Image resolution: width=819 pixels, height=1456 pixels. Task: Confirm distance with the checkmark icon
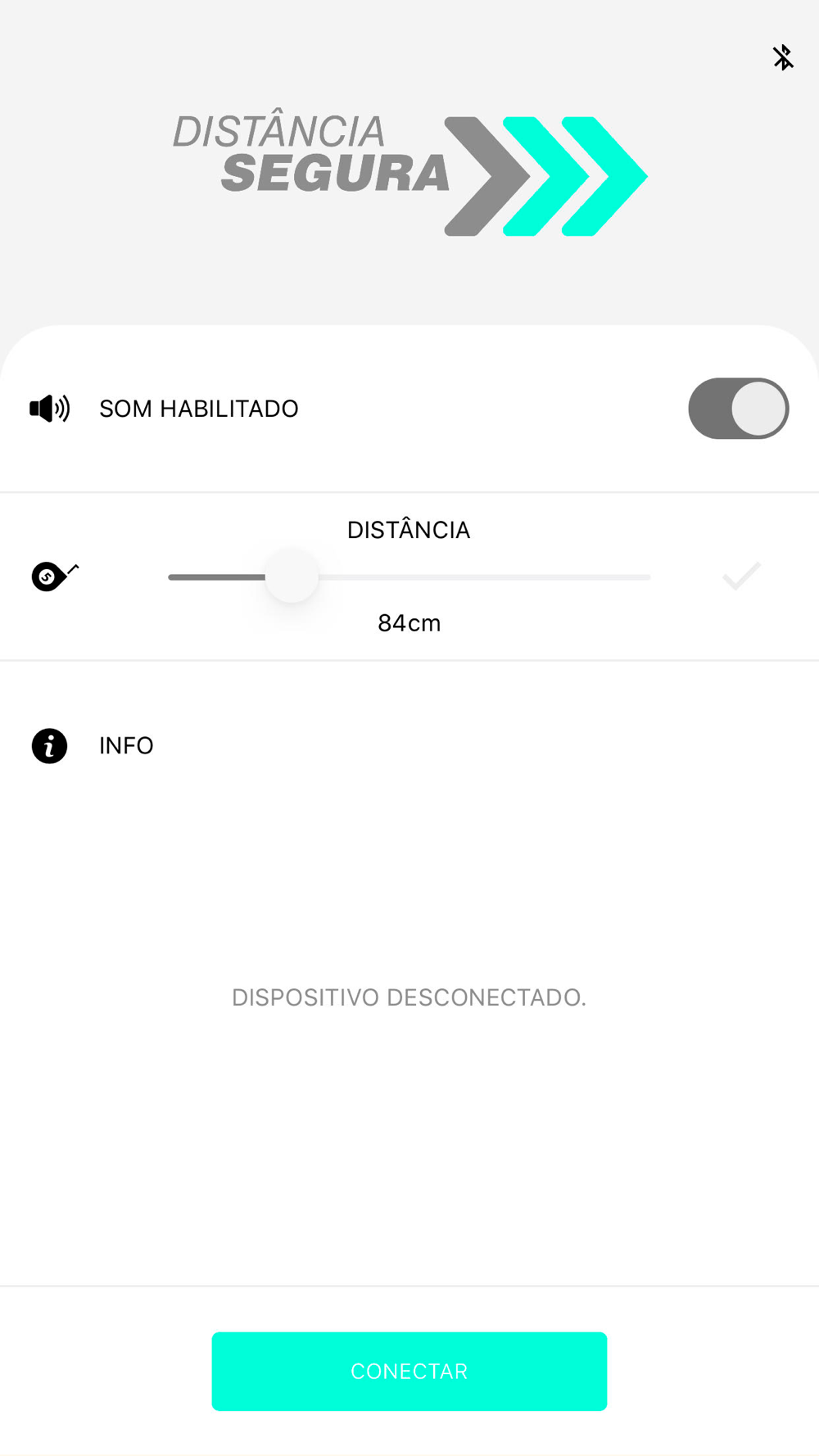741,577
